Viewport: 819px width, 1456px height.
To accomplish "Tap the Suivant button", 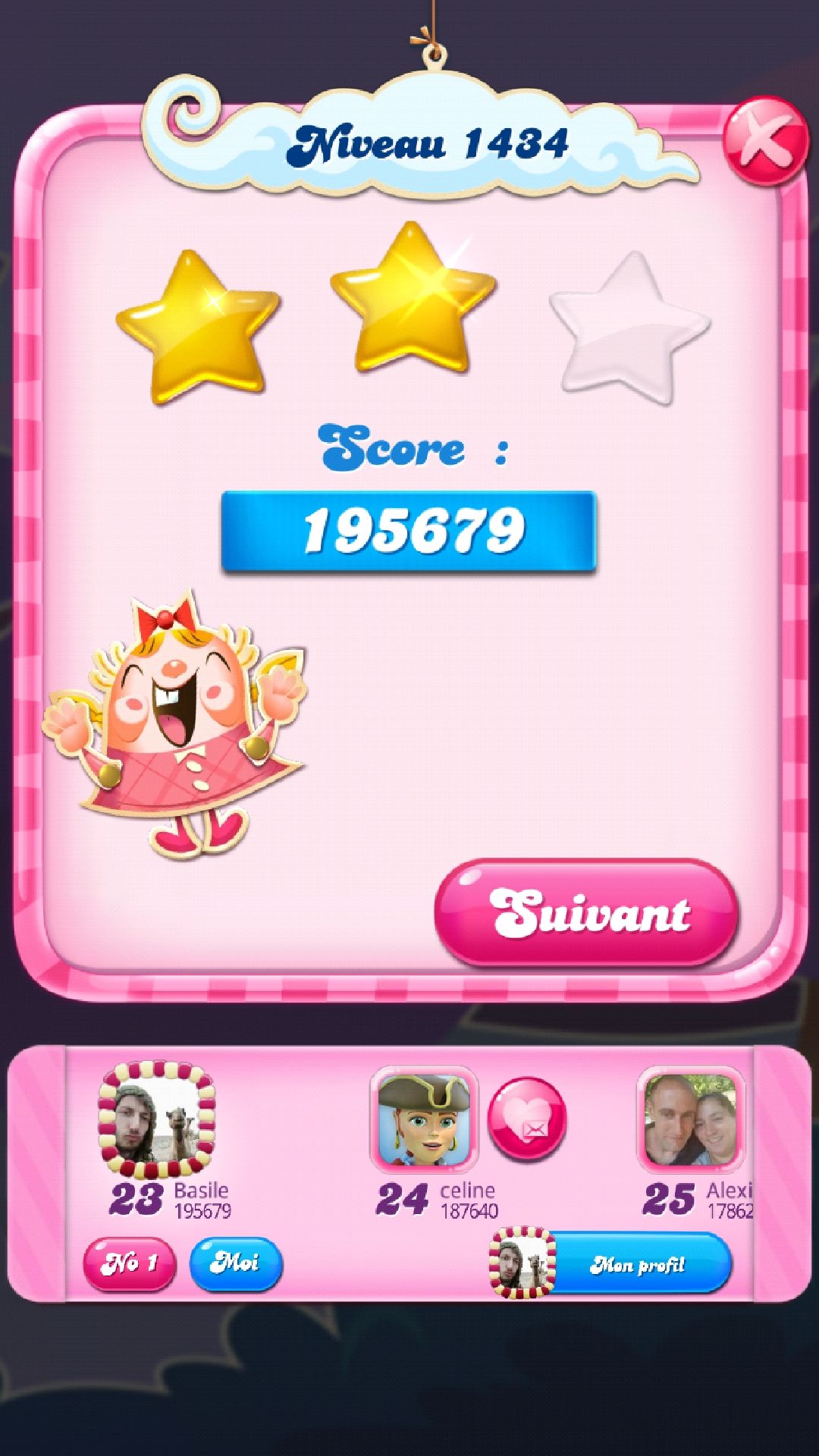I will point(586,912).
